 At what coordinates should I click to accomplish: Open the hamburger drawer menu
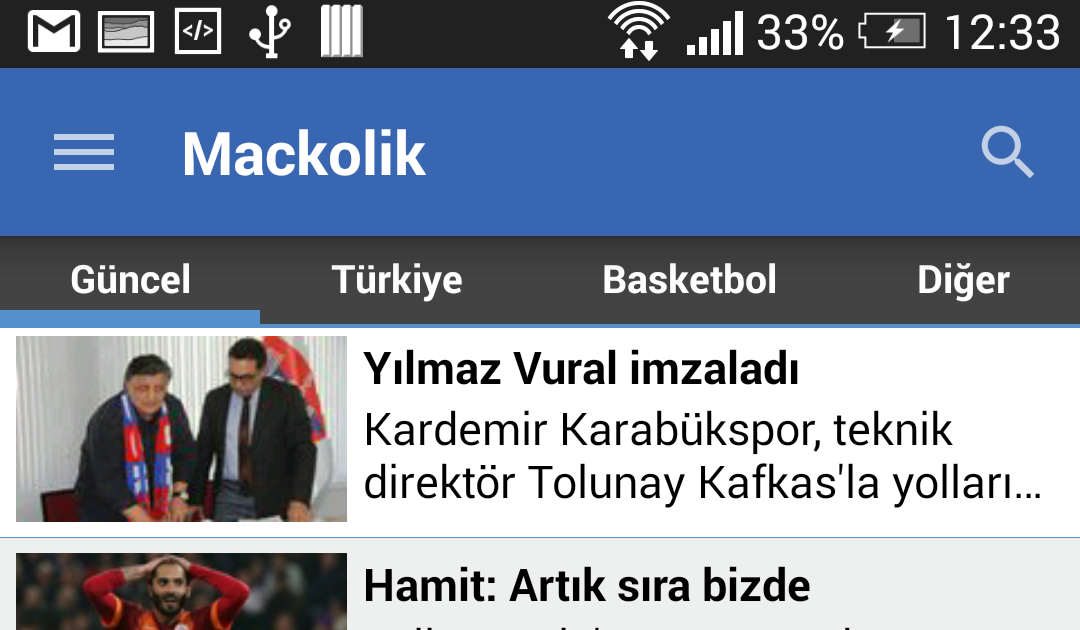point(84,153)
